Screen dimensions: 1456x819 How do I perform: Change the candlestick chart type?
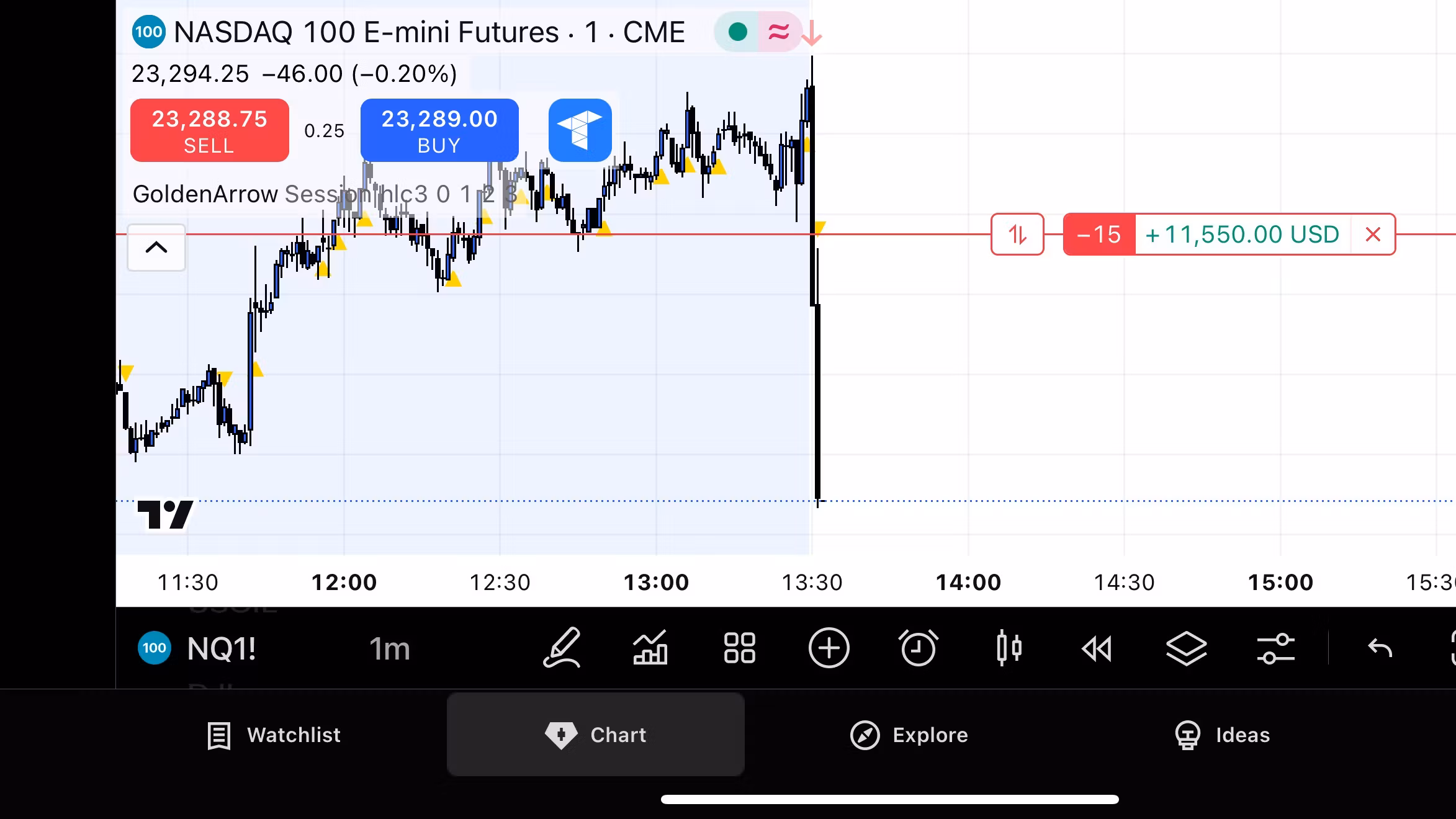(1008, 648)
